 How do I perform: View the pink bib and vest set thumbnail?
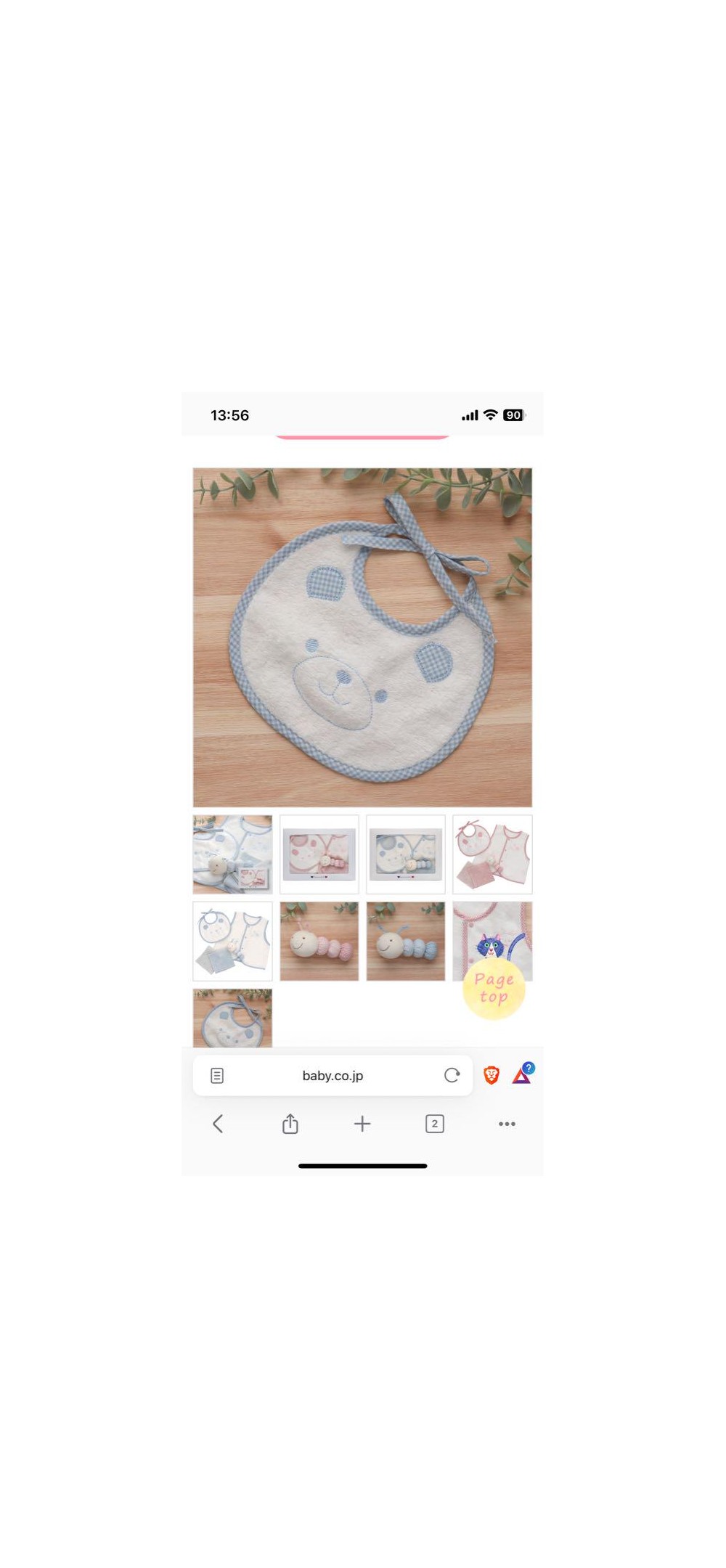pos(492,854)
